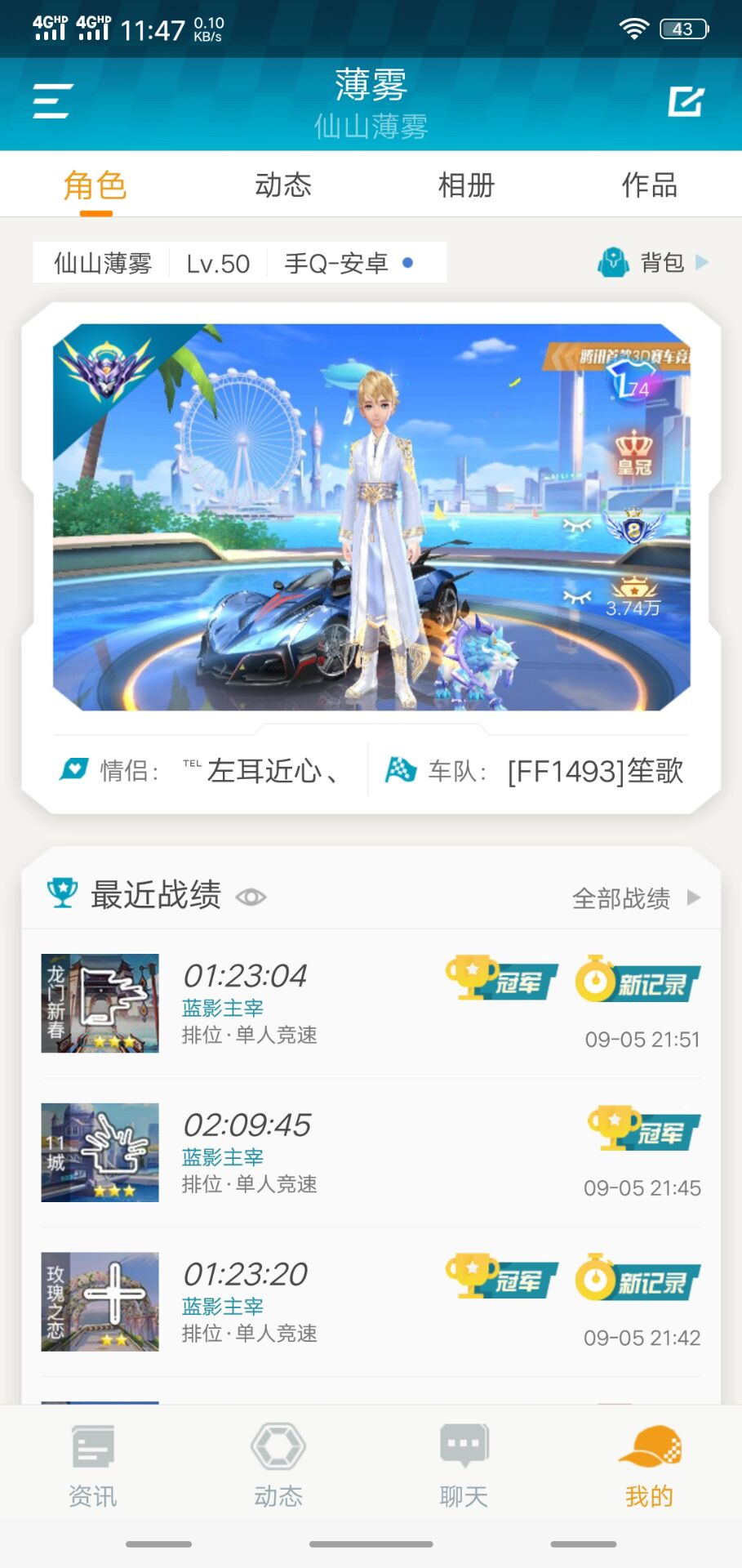This screenshot has width=742, height=1568.
Task: Select the 角色 tab
Action: 95,185
